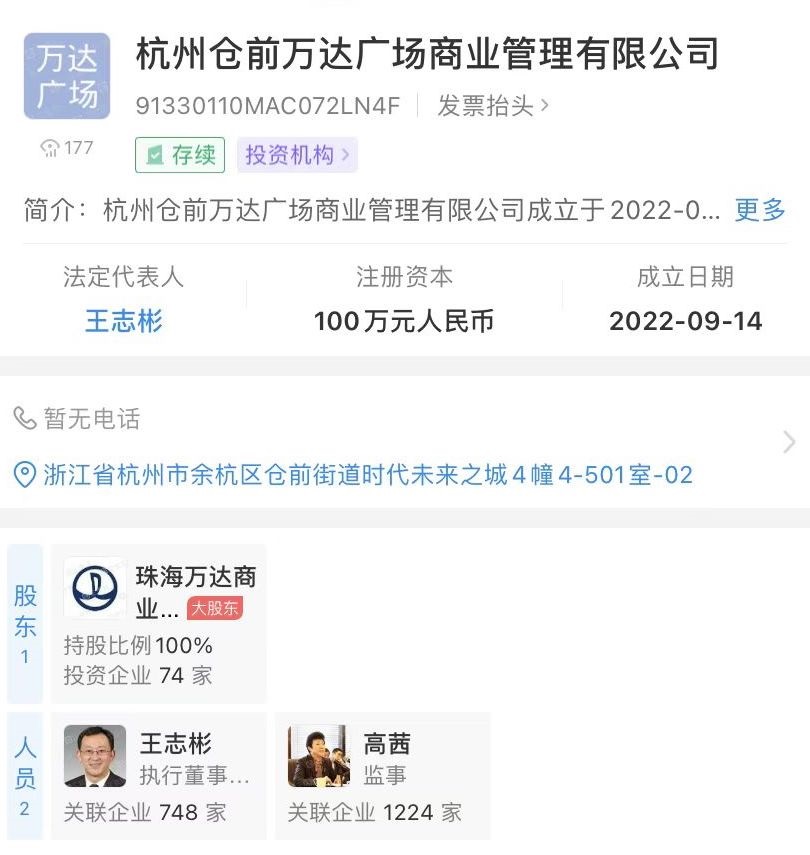Open the 人员 personnel section
This screenshot has height=855, width=810.
click(25, 776)
